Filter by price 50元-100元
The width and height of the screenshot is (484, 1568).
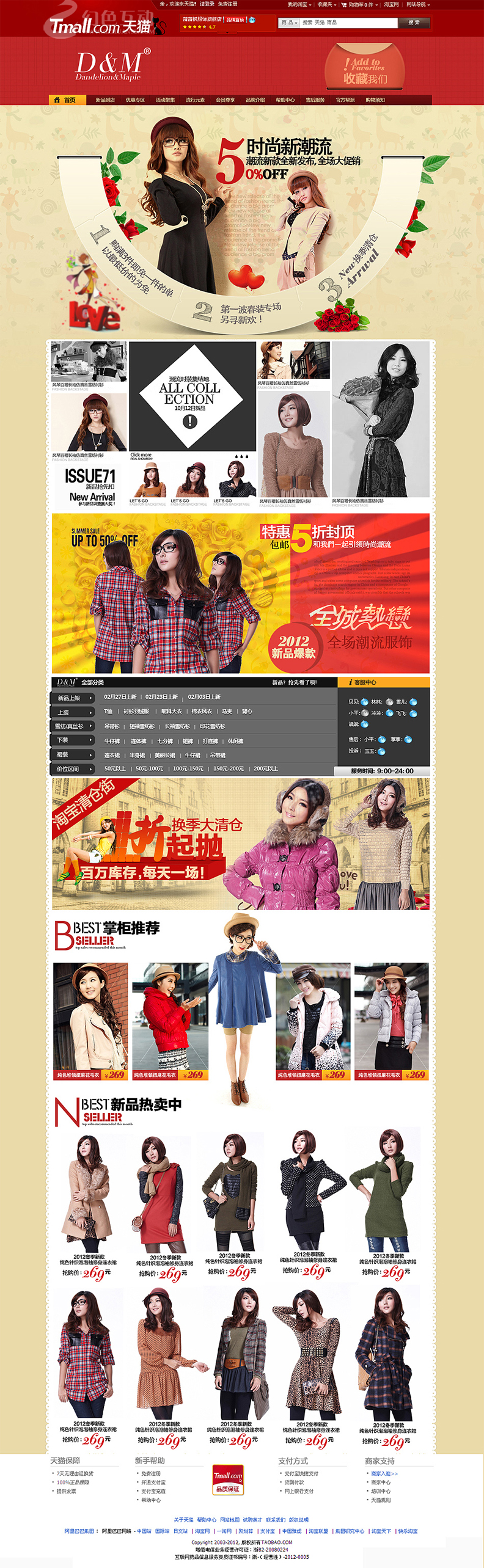click(149, 768)
